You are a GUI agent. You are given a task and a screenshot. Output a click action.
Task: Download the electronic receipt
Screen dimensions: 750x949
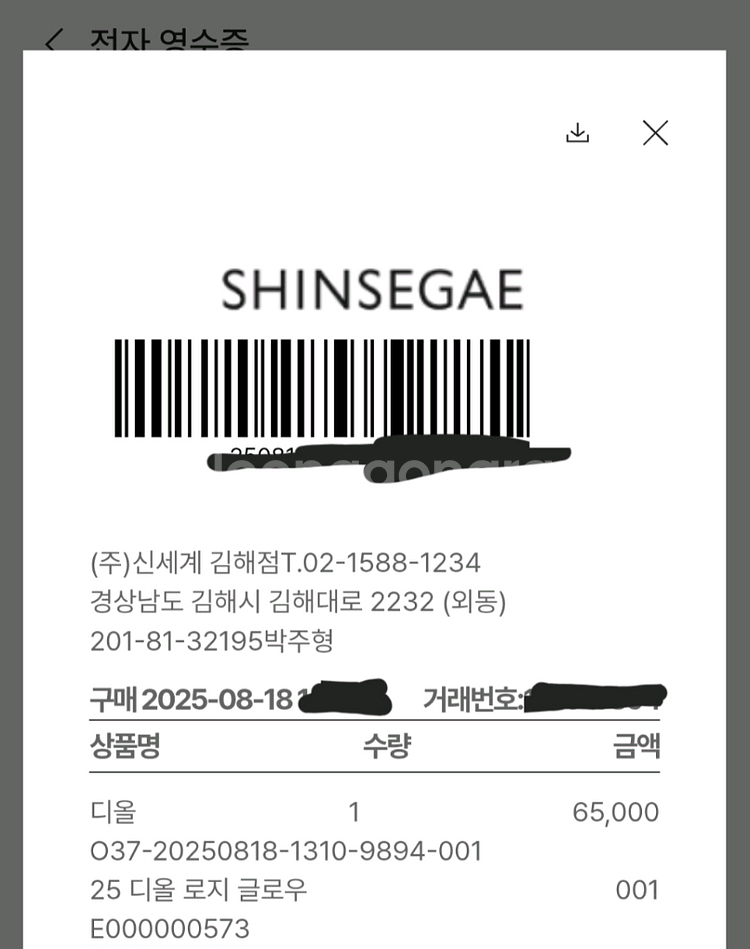578,133
